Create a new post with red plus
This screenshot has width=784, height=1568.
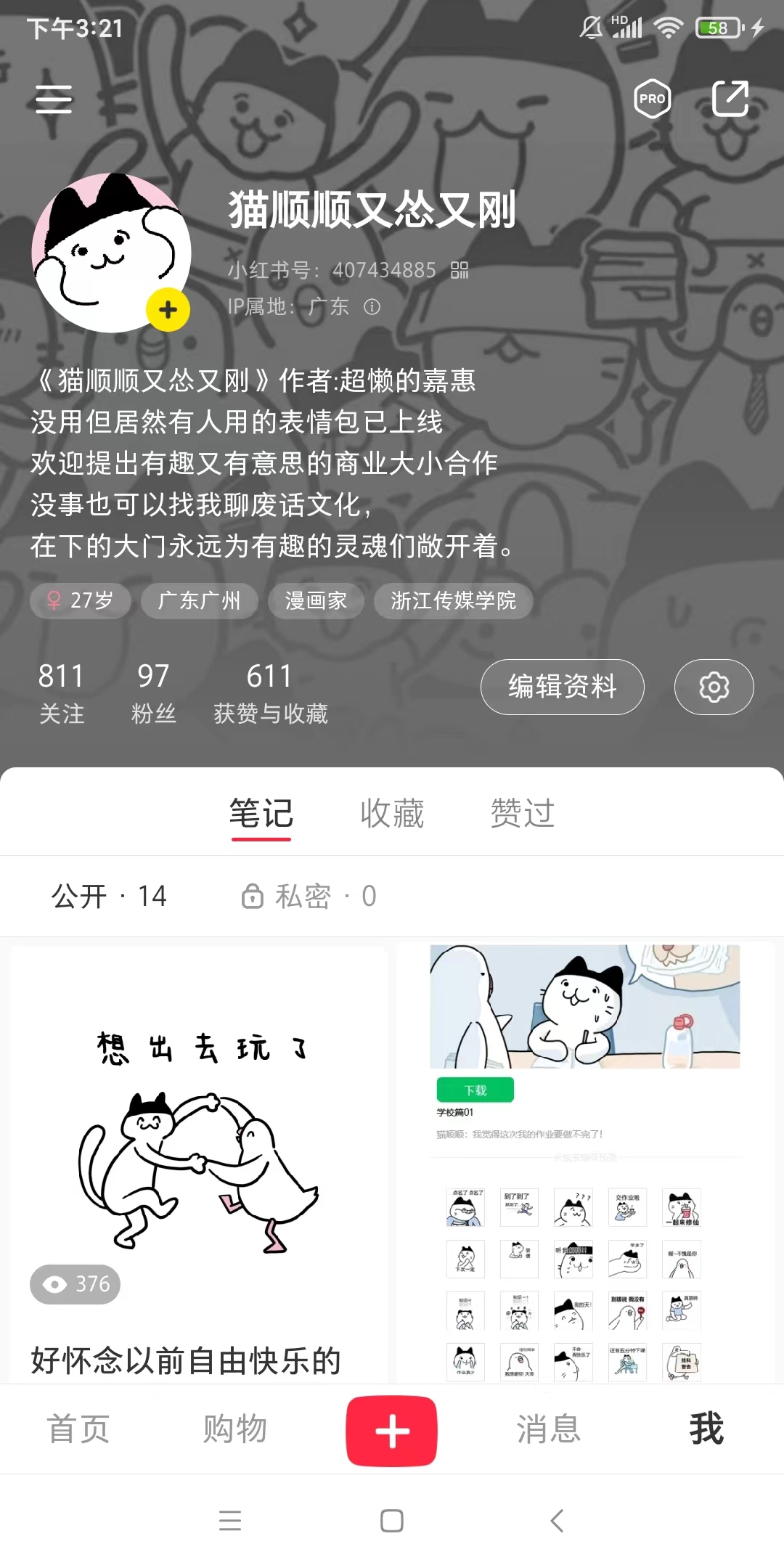click(392, 1431)
